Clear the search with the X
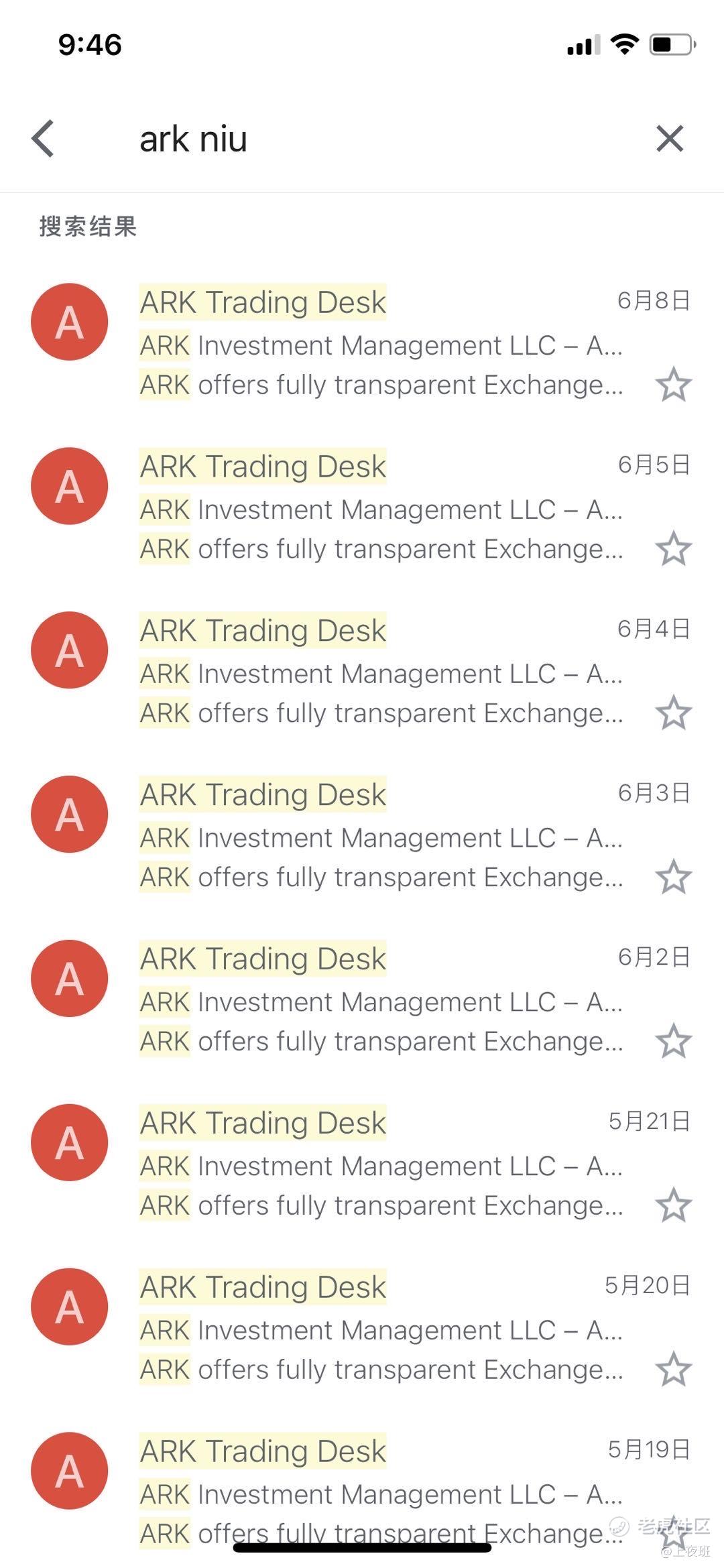Screen dimensions: 724x1568 tap(670, 139)
